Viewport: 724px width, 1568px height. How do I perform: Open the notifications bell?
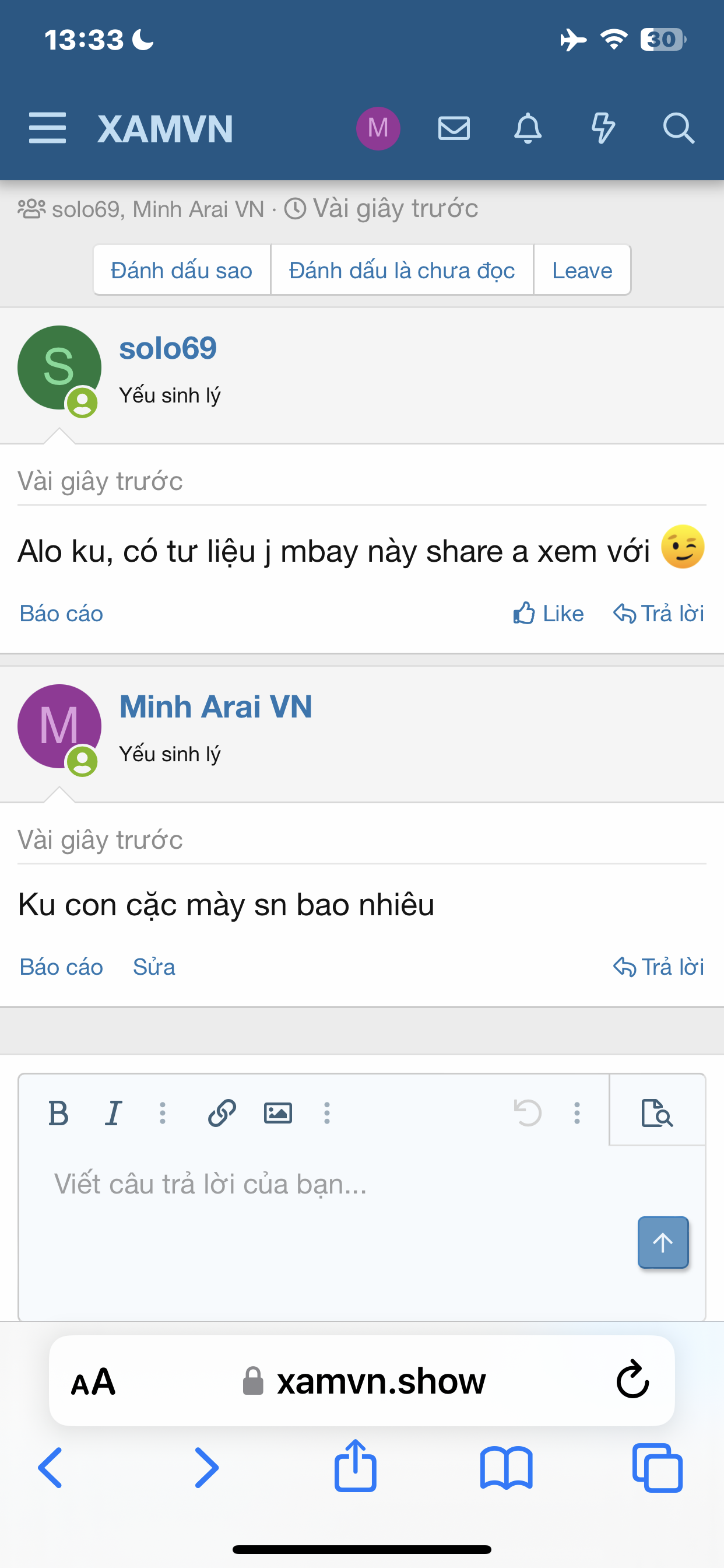click(x=528, y=128)
